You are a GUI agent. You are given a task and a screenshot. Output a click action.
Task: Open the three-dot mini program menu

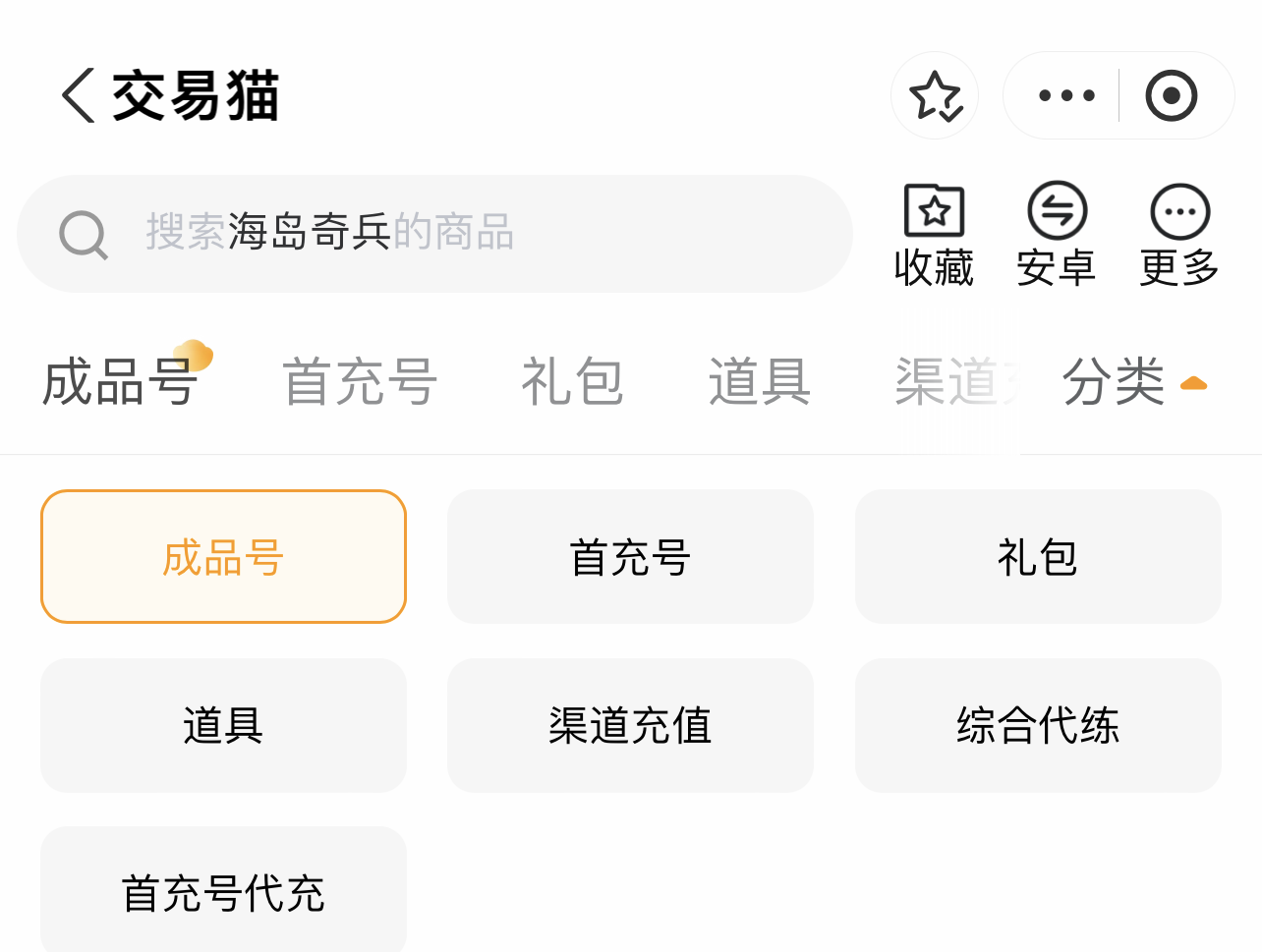[1066, 95]
